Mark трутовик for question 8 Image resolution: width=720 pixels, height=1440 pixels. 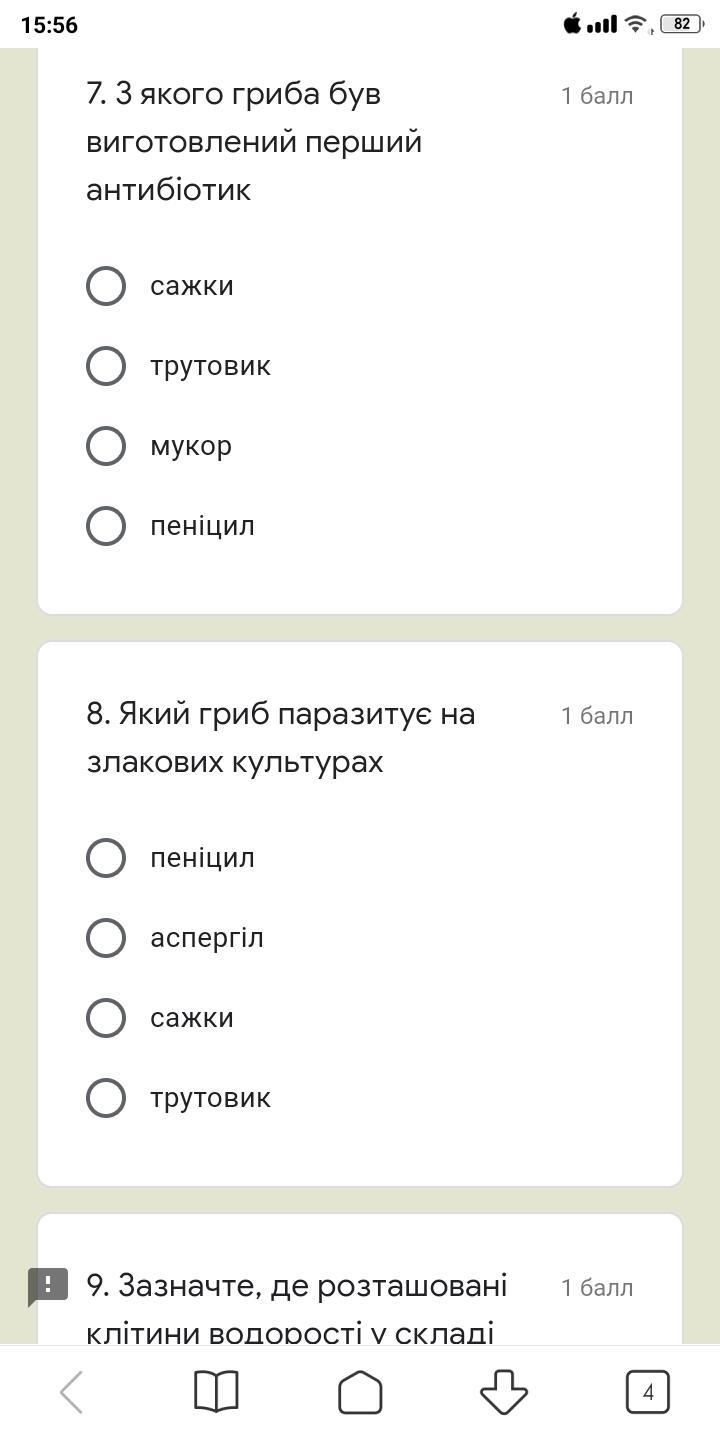click(106, 1098)
